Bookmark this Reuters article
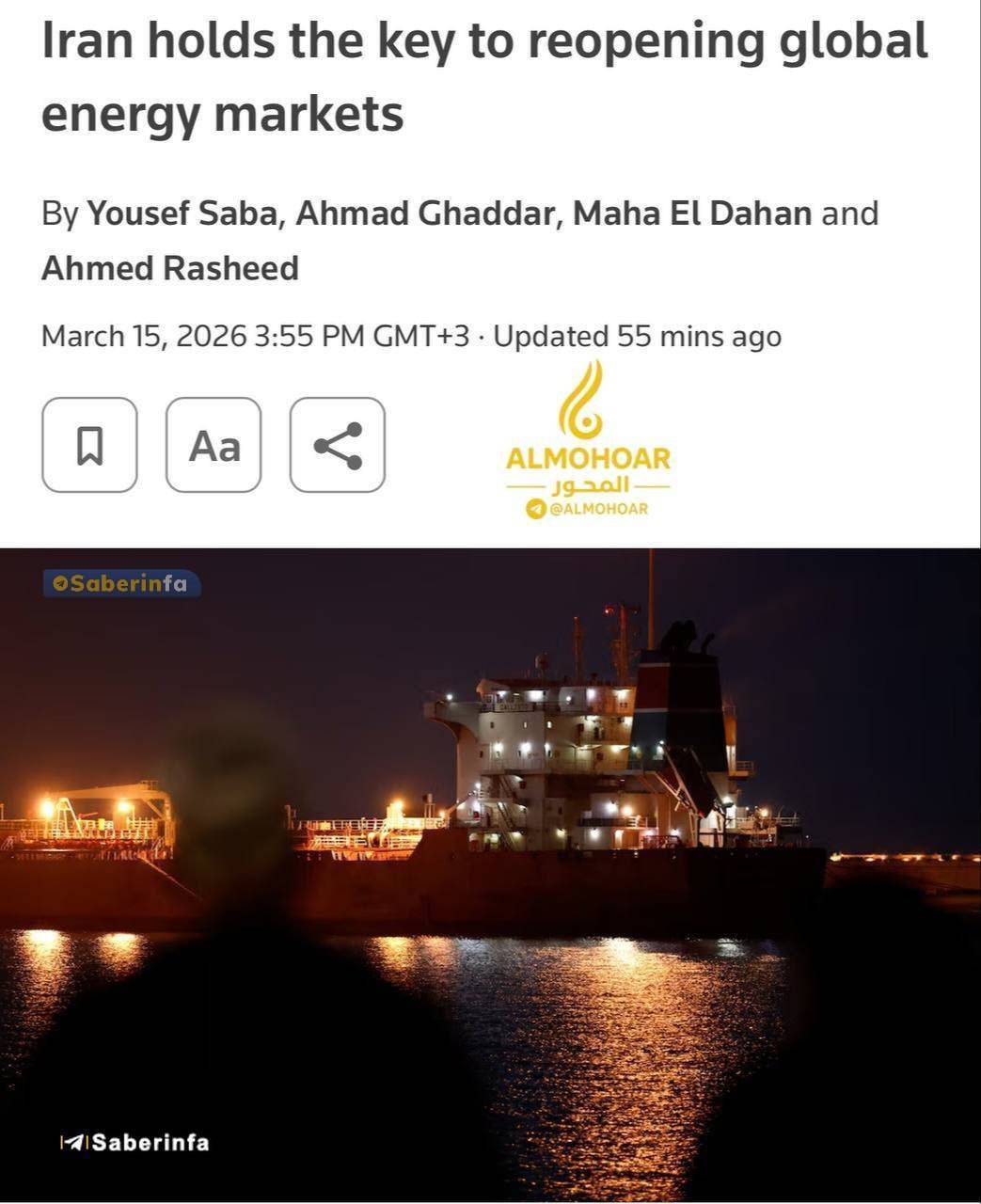Image resolution: width=981 pixels, height=1204 pixels. click(x=89, y=445)
